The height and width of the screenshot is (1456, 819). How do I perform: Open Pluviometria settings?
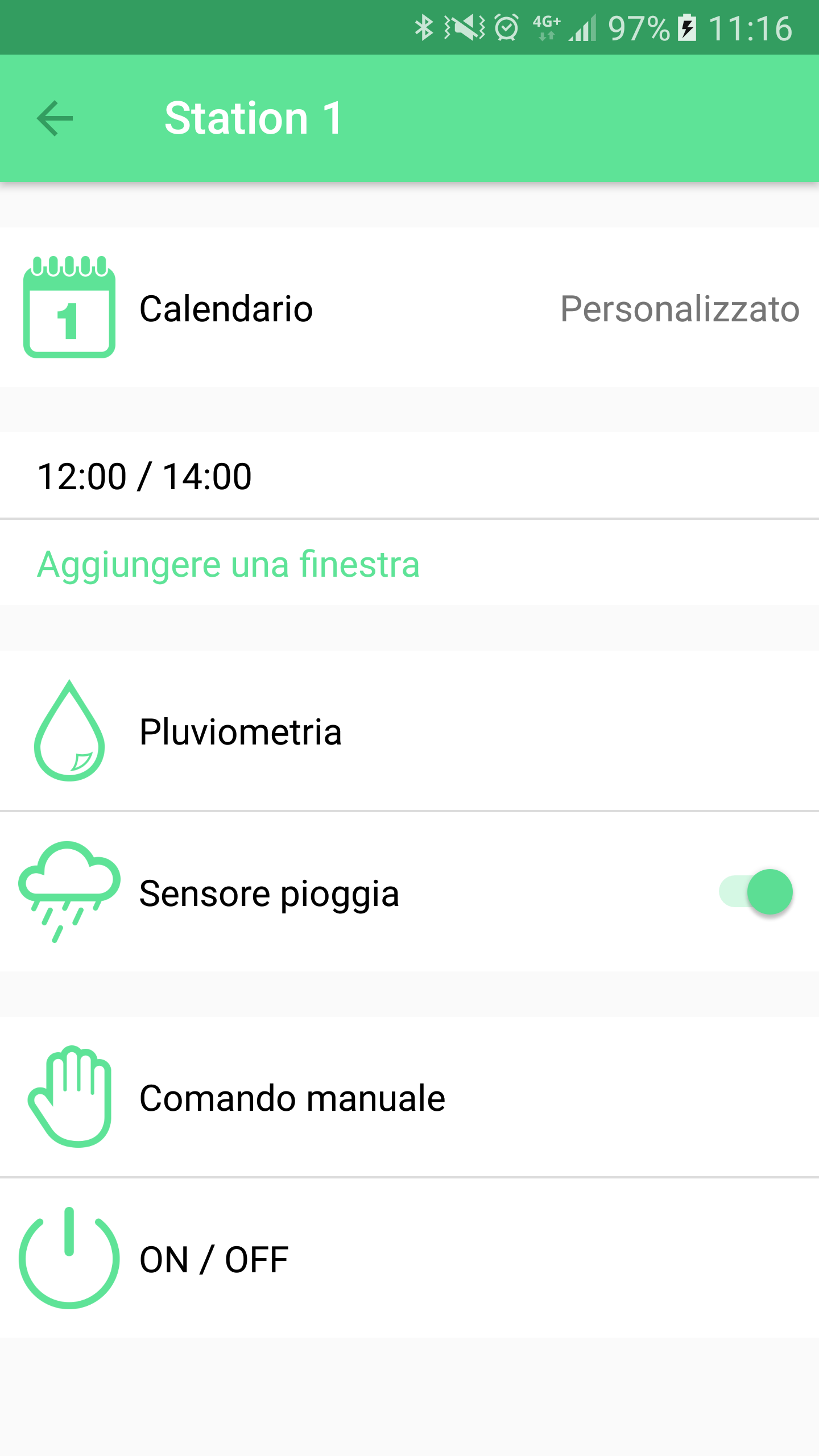coord(409,731)
